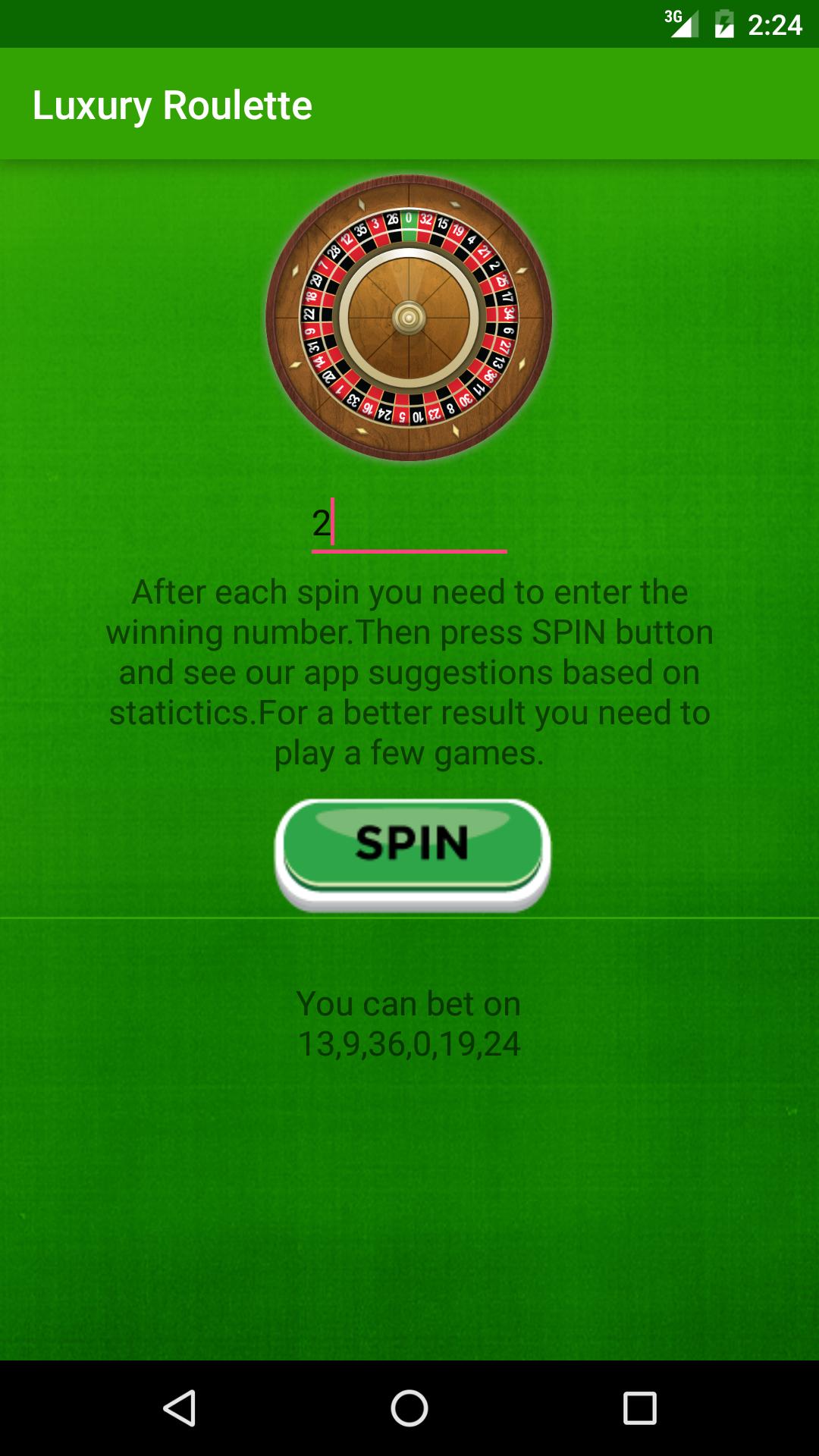Select the entered number 2

click(322, 522)
